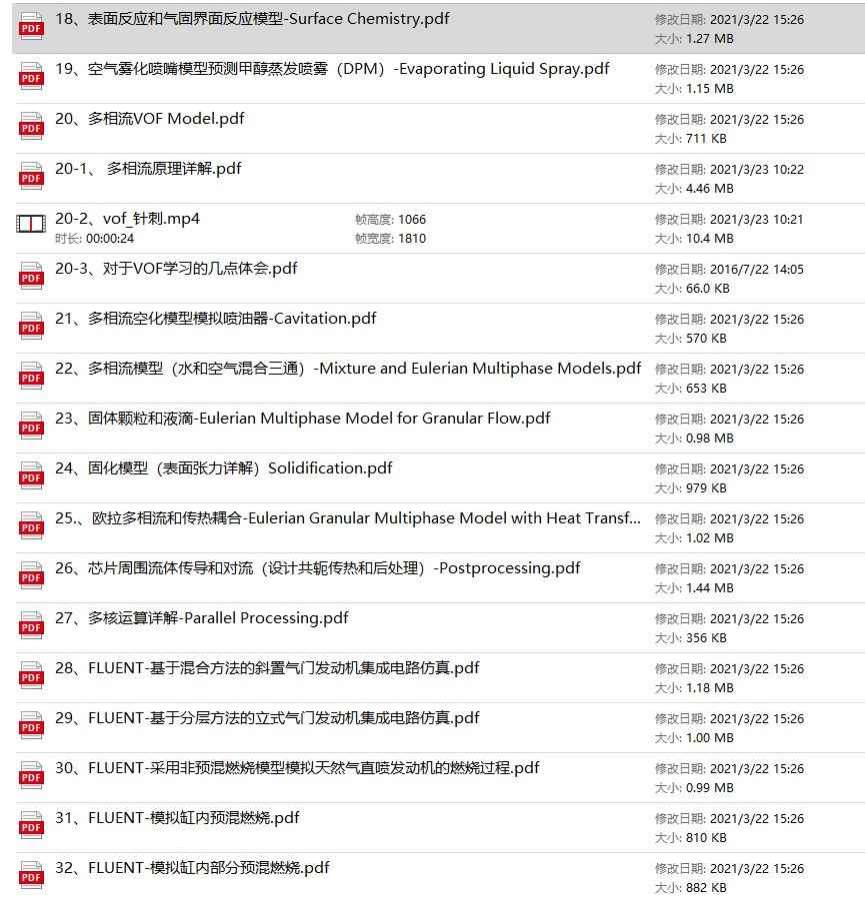Screen dimensions: 865x900
Task: Open 24 Solidification PDF file
Action: [x=223, y=469]
